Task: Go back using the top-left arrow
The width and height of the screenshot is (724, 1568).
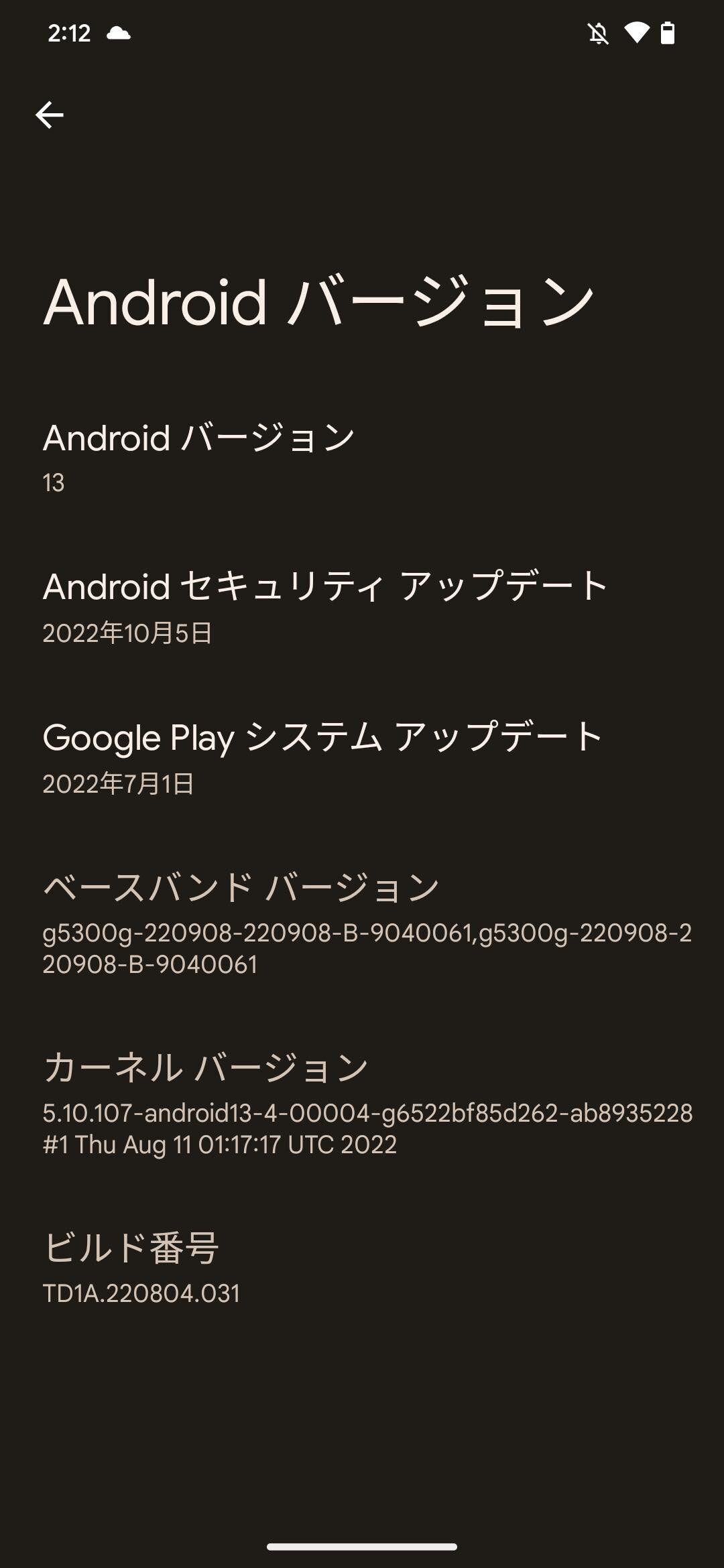Action: point(50,115)
